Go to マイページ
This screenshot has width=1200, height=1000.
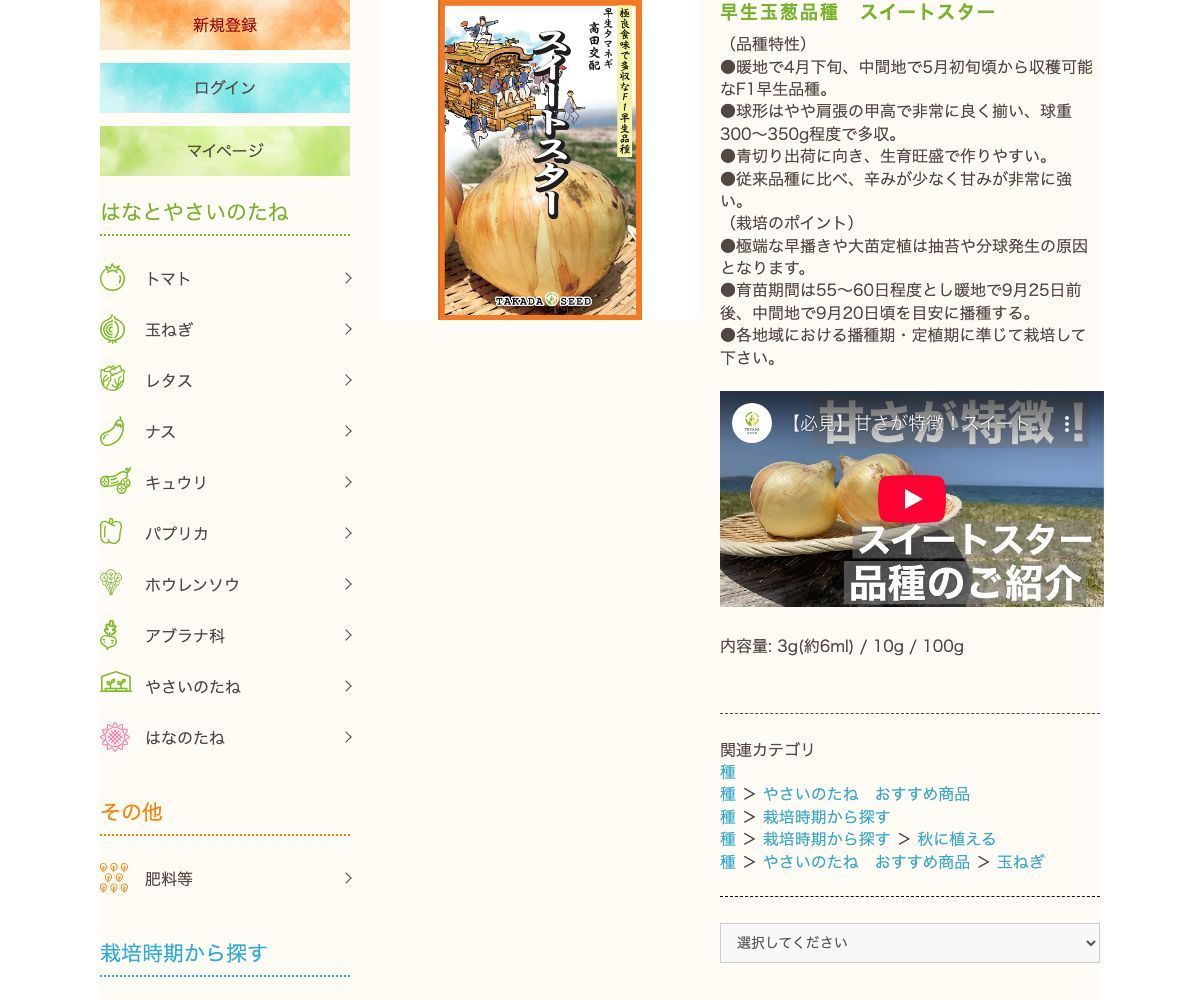tap(225, 151)
